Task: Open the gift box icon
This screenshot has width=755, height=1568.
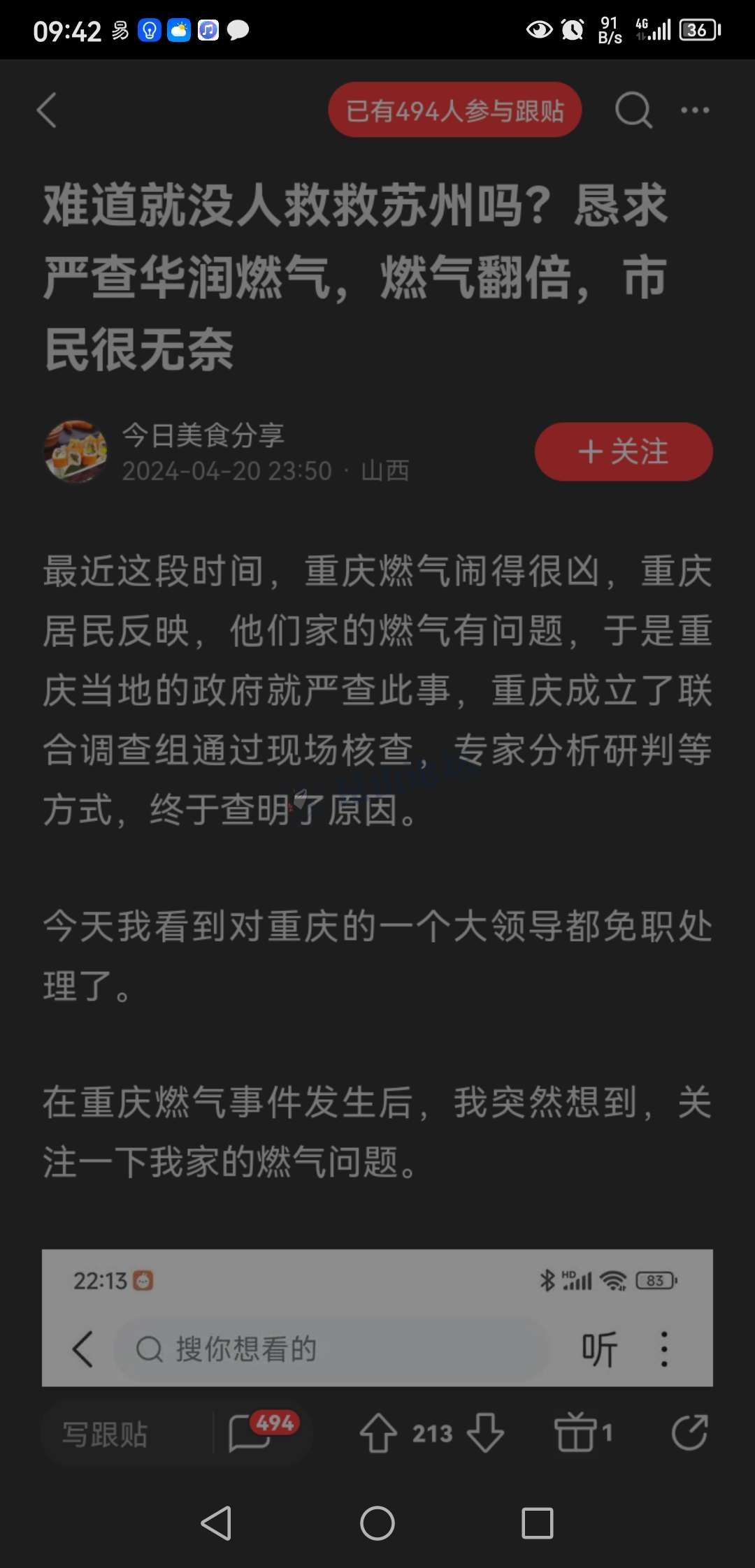Action: tap(576, 1433)
